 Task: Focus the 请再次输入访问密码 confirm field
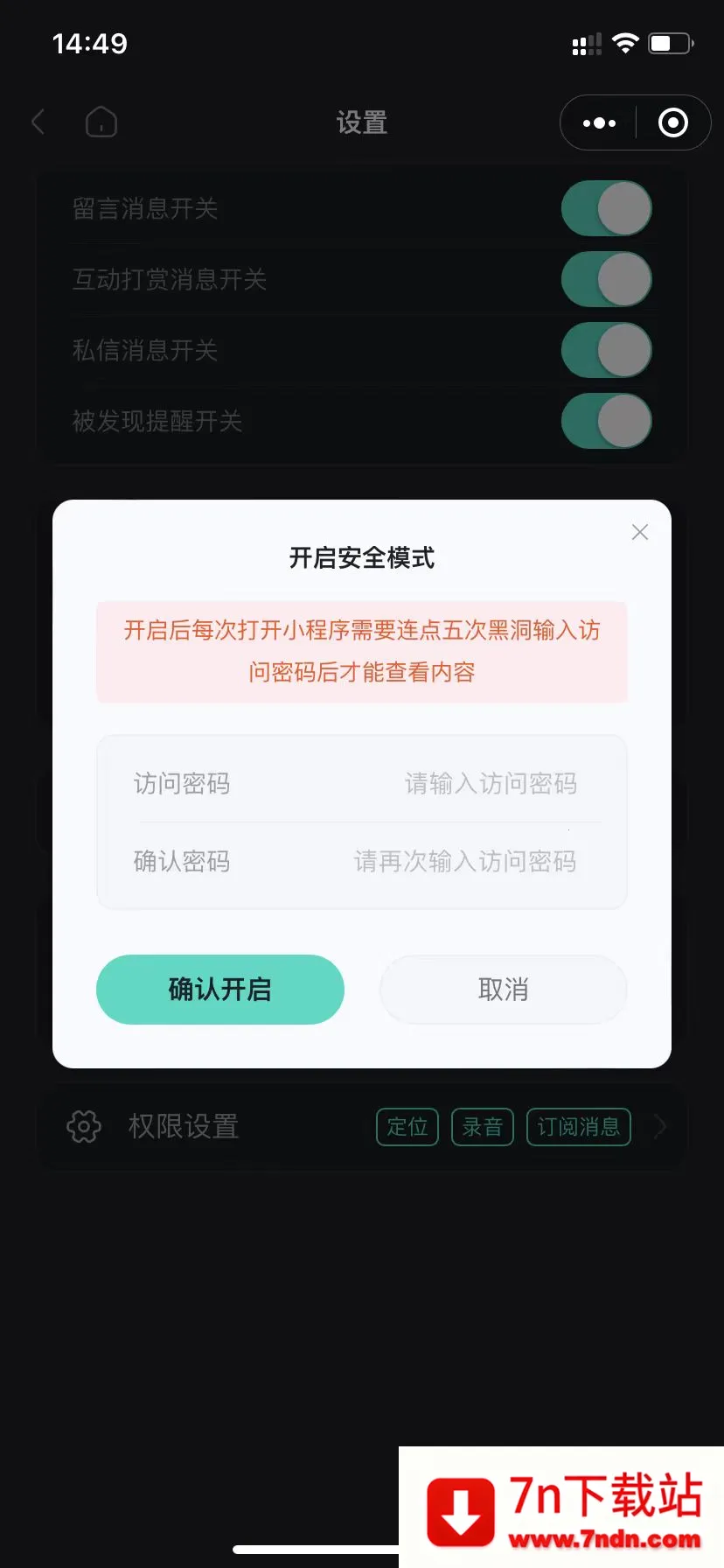[468, 862]
